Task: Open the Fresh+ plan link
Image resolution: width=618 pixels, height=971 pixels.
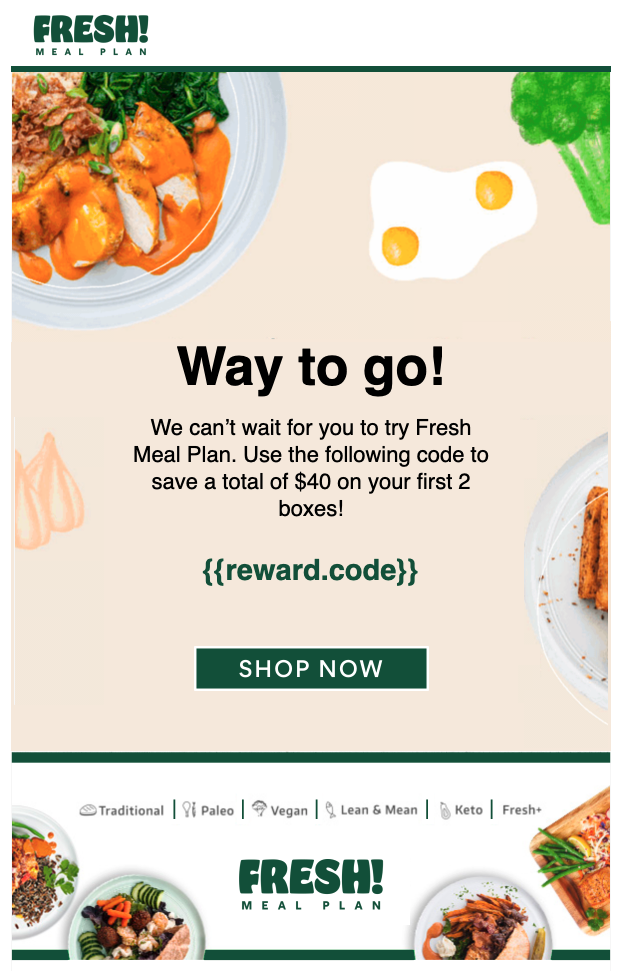Action: pos(521,810)
